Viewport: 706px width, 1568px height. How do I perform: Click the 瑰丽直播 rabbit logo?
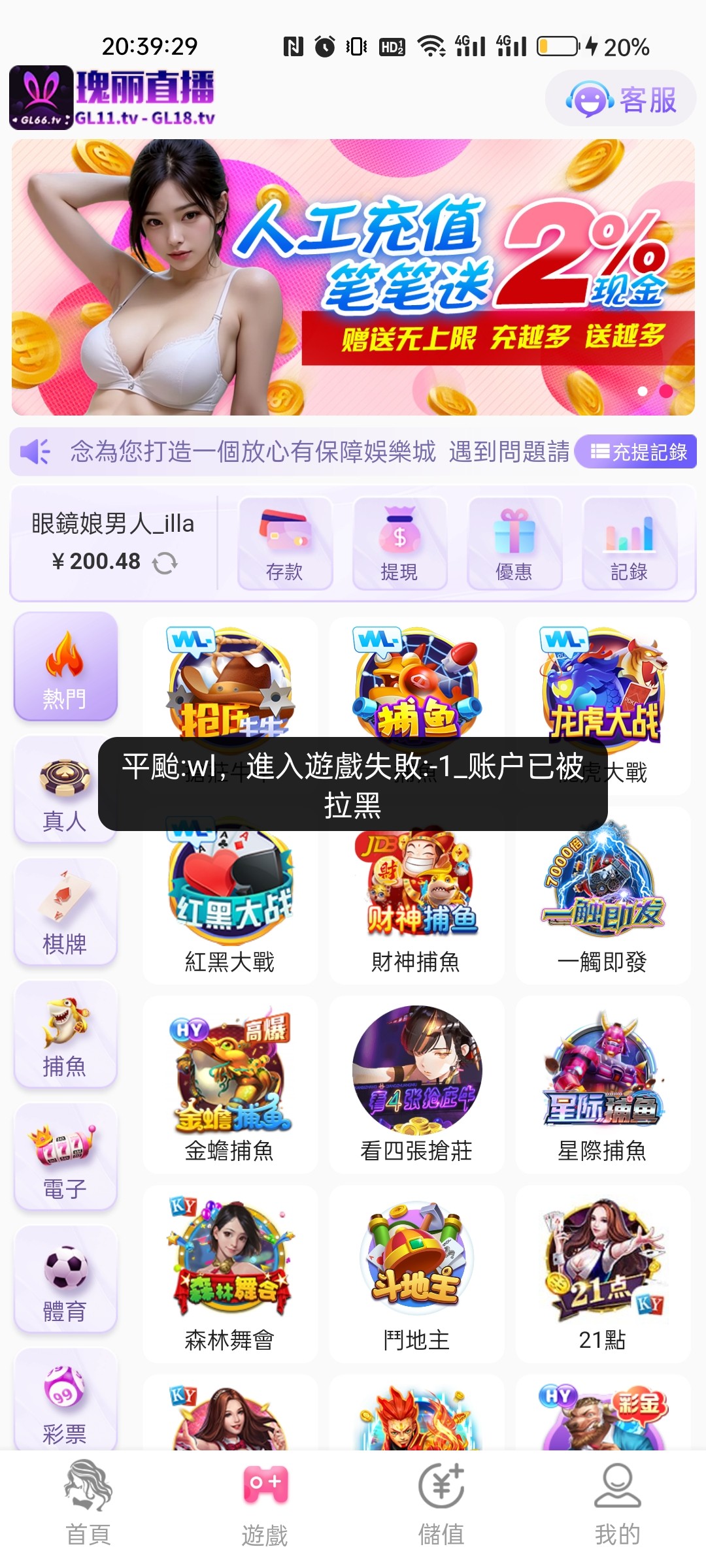click(42, 97)
